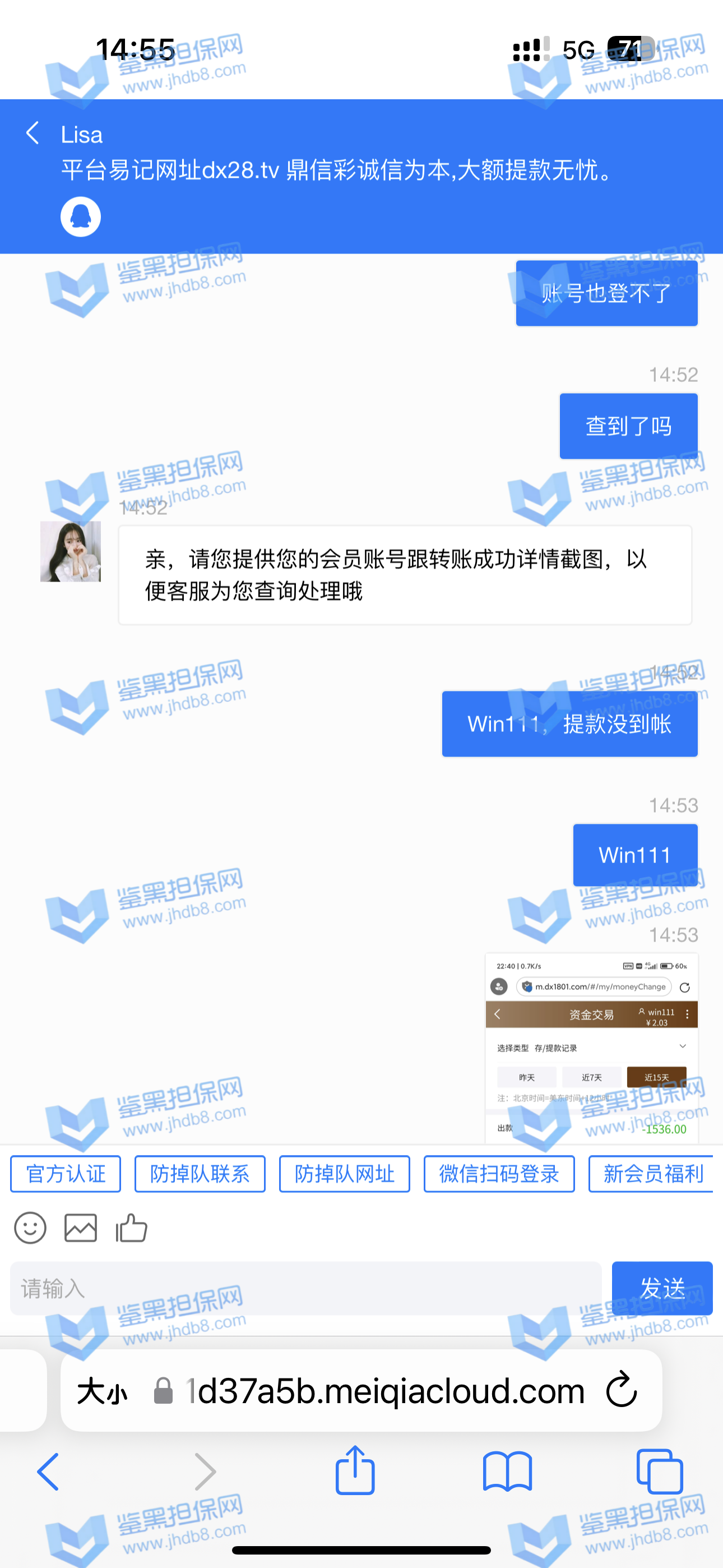The image size is (723, 1568).
Task: Choose the 防掉队联系 shortcut
Action: pyautogui.click(x=200, y=1174)
